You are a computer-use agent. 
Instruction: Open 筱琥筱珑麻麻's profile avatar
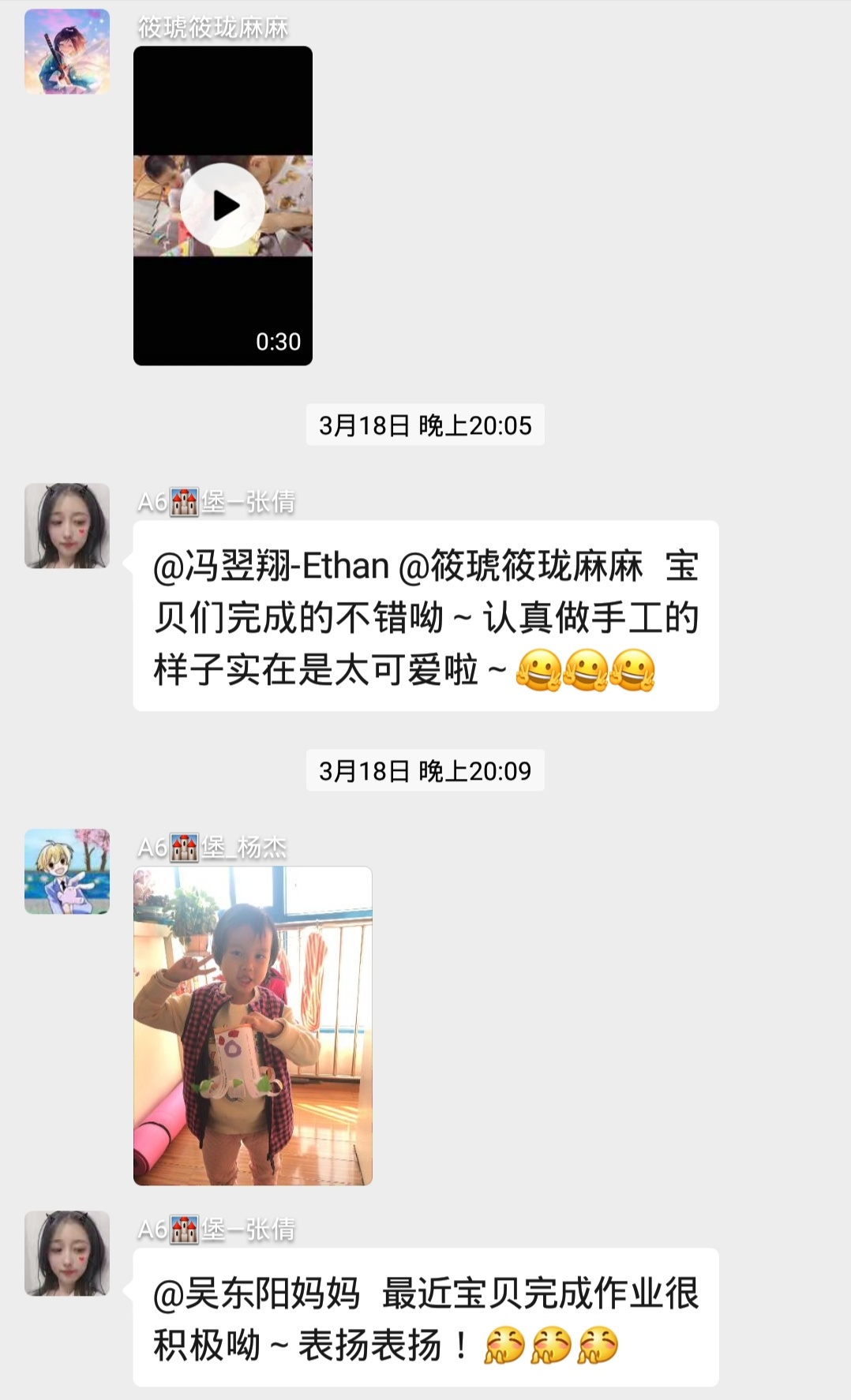click(x=67, y=52)
